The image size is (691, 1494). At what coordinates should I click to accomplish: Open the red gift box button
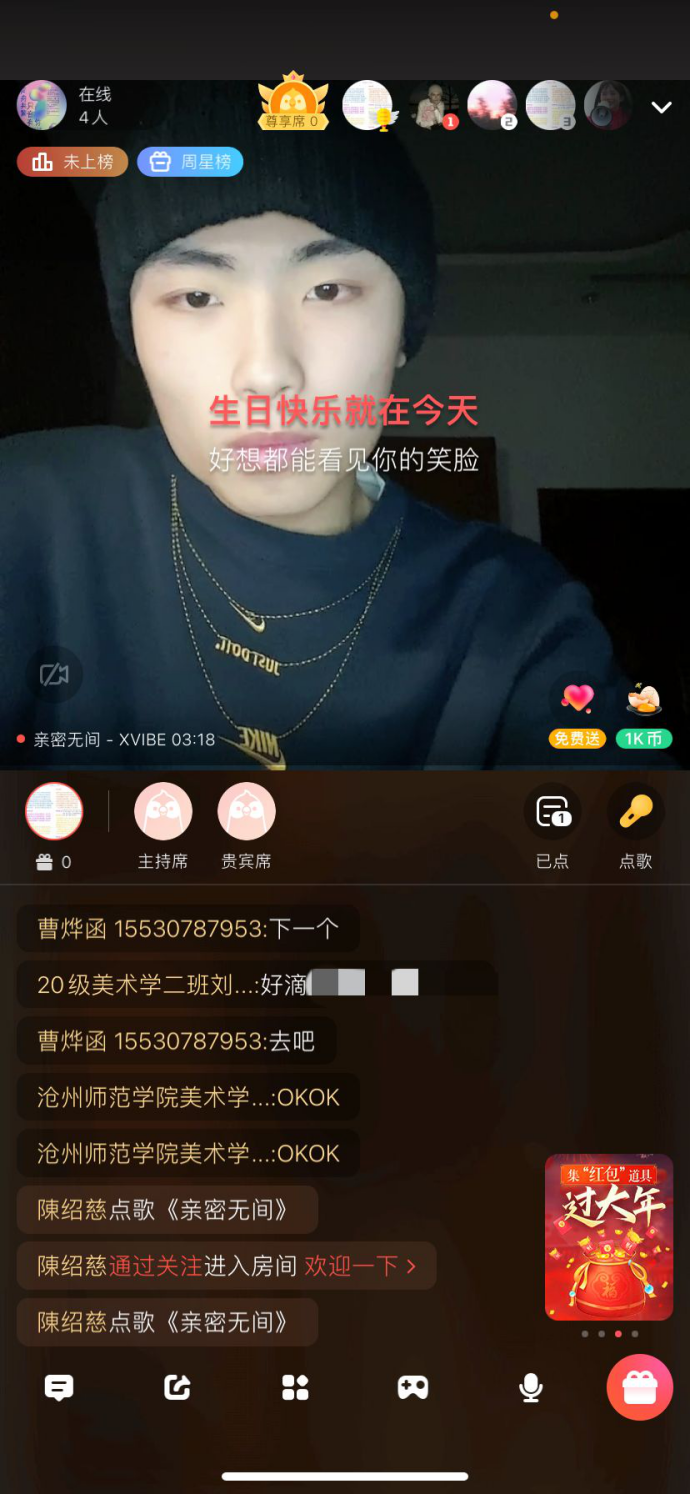639,1387
